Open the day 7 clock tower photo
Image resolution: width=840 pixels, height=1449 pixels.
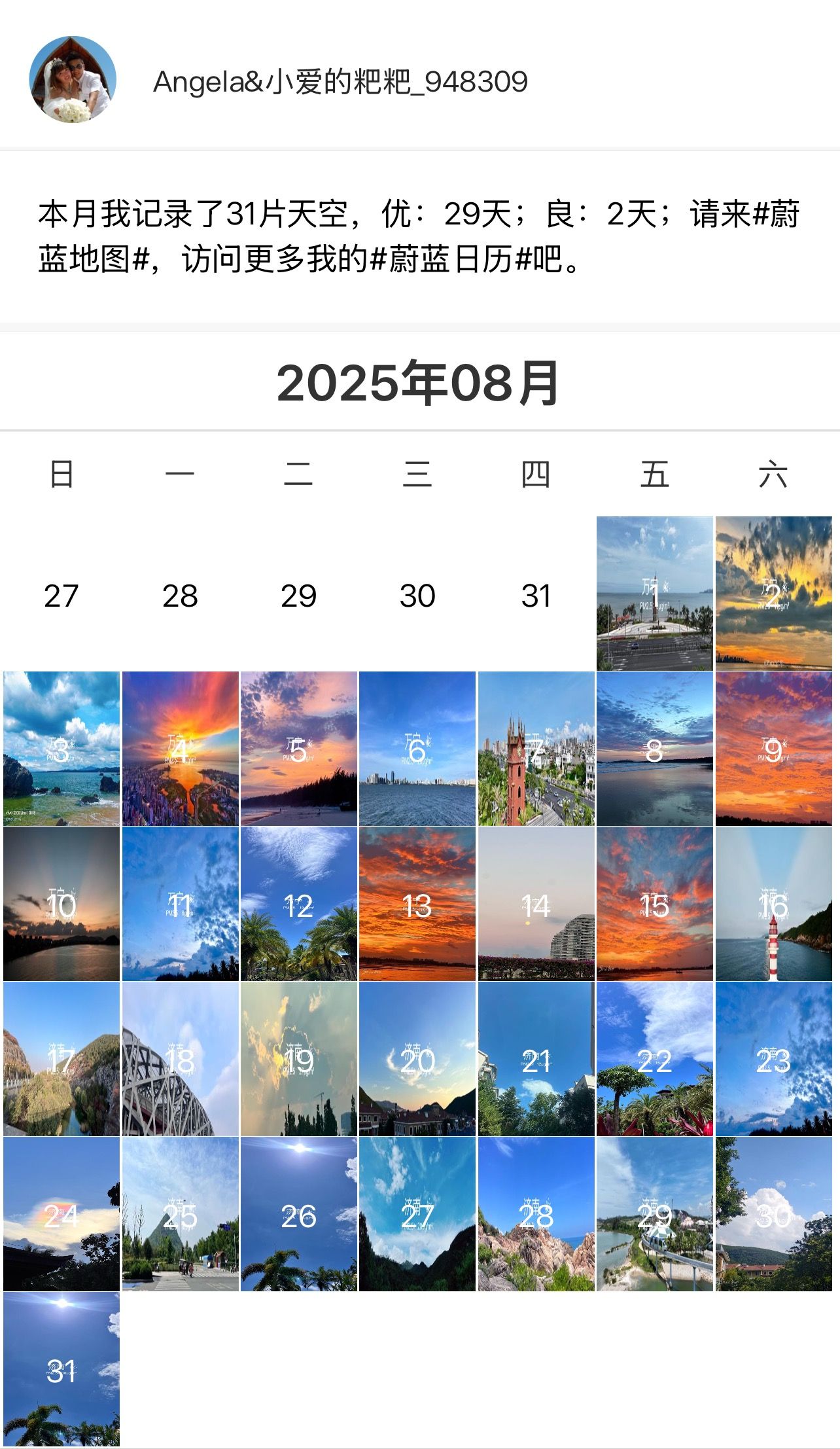(536, 748)
